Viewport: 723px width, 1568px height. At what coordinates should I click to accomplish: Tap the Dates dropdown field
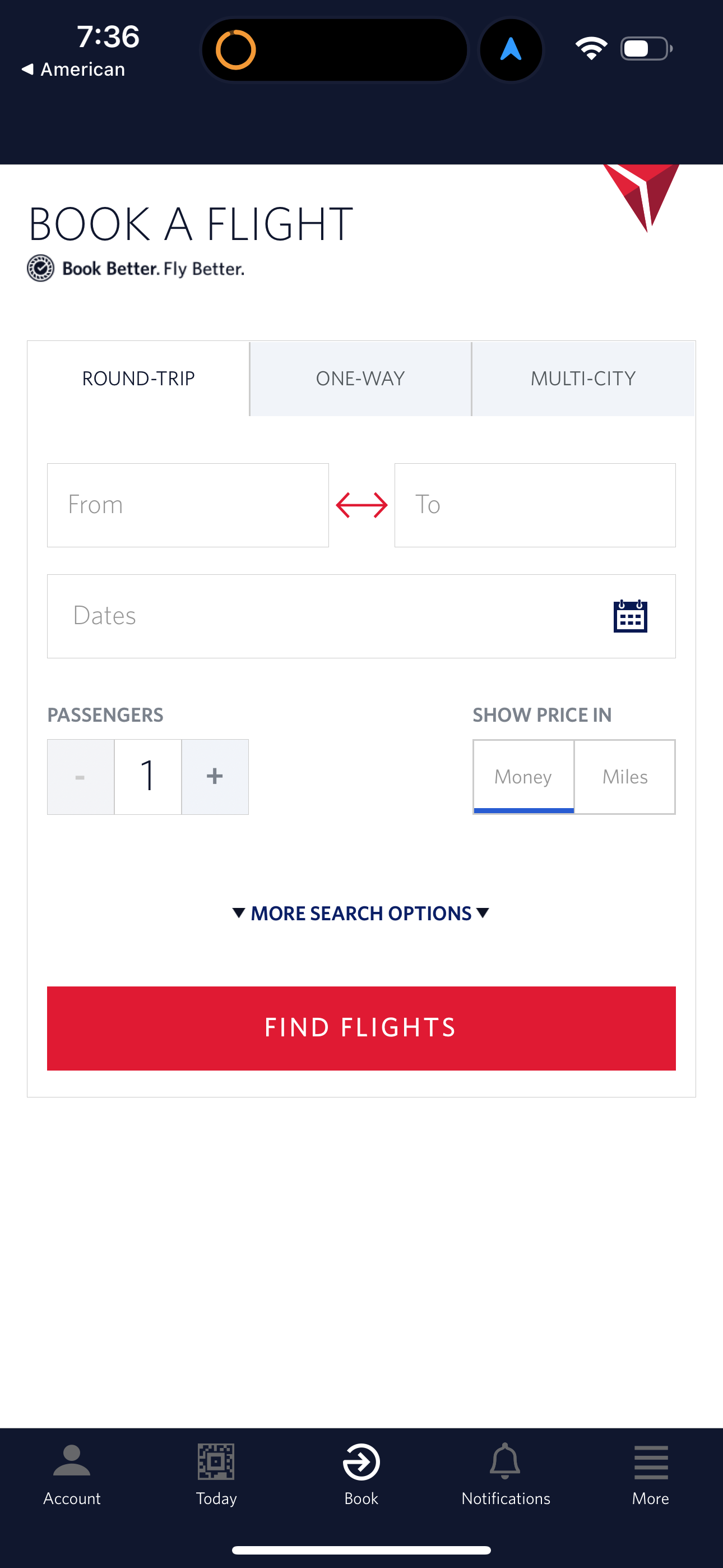[304, 616]
